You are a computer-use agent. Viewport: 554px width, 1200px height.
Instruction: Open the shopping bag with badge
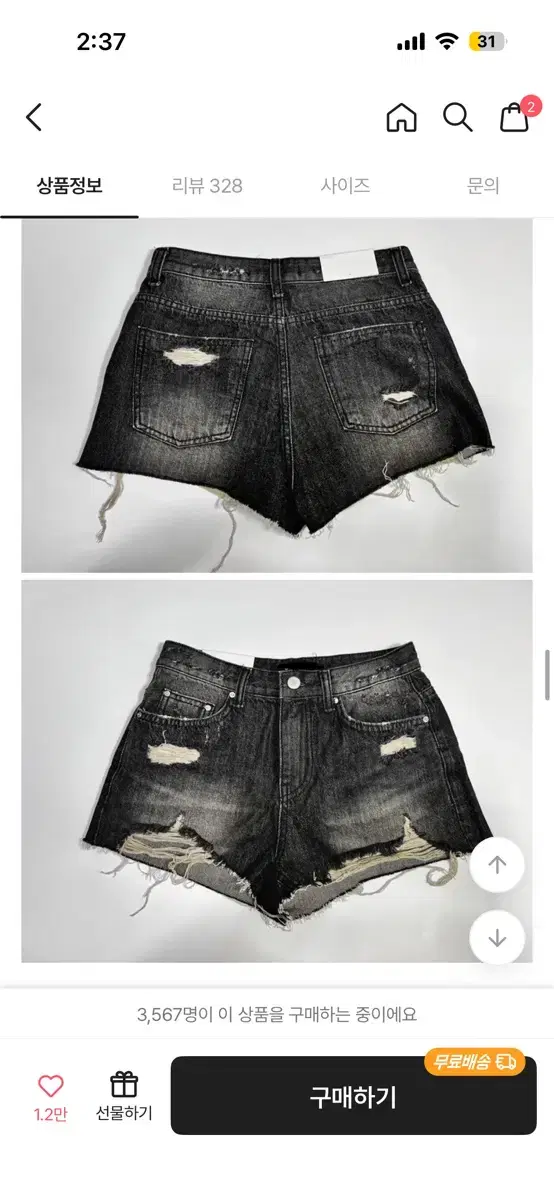tap(517, 115)
